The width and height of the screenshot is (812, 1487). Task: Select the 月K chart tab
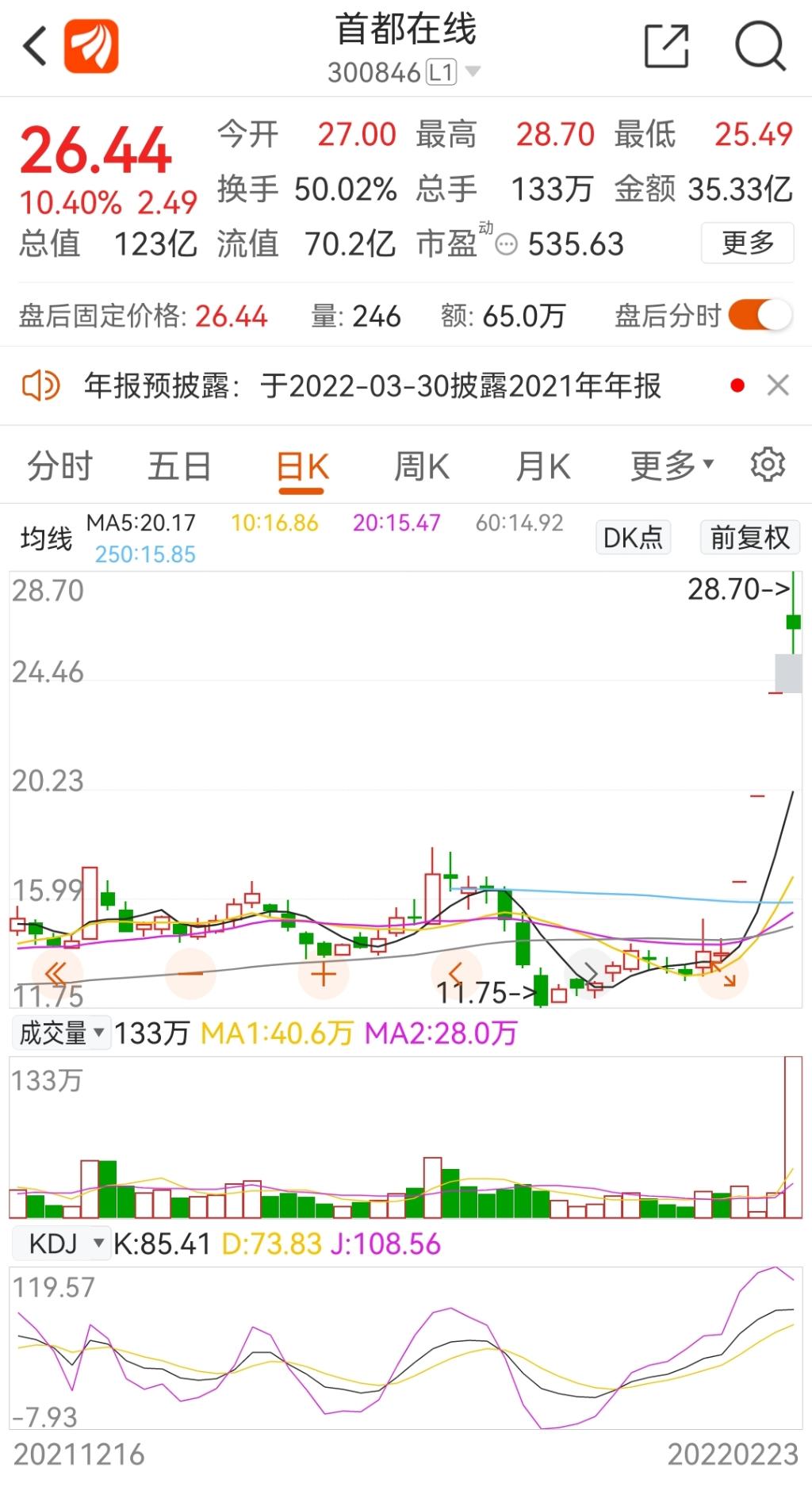(x=543, y=466)
